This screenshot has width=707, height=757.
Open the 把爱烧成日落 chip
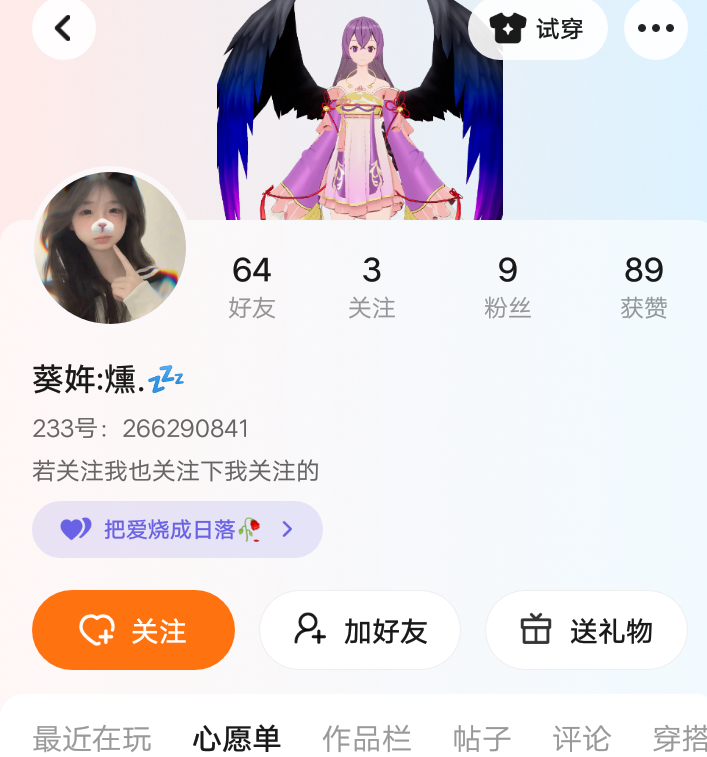[x=177, y=529]
